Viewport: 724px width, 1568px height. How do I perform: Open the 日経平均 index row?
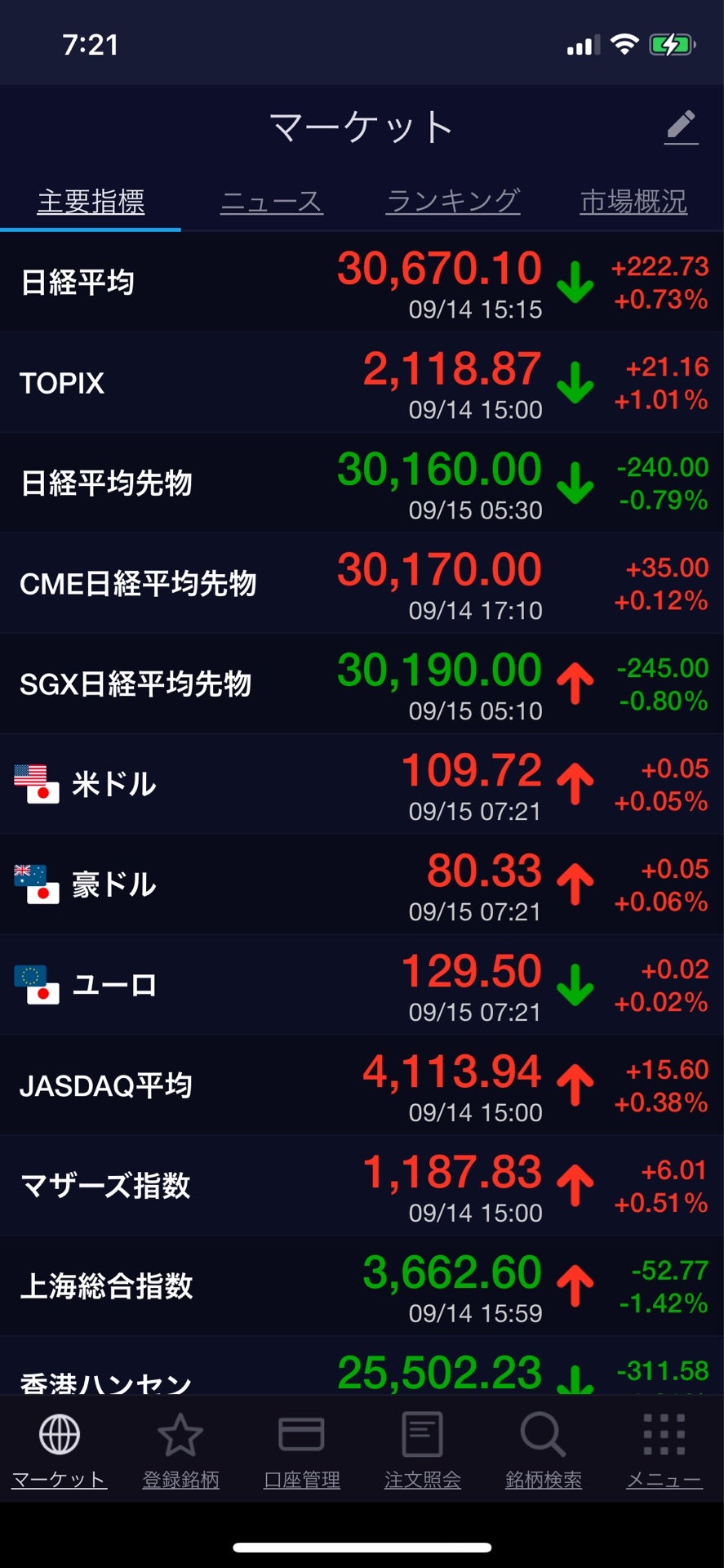pyautogui.click(x=362, y=283)
